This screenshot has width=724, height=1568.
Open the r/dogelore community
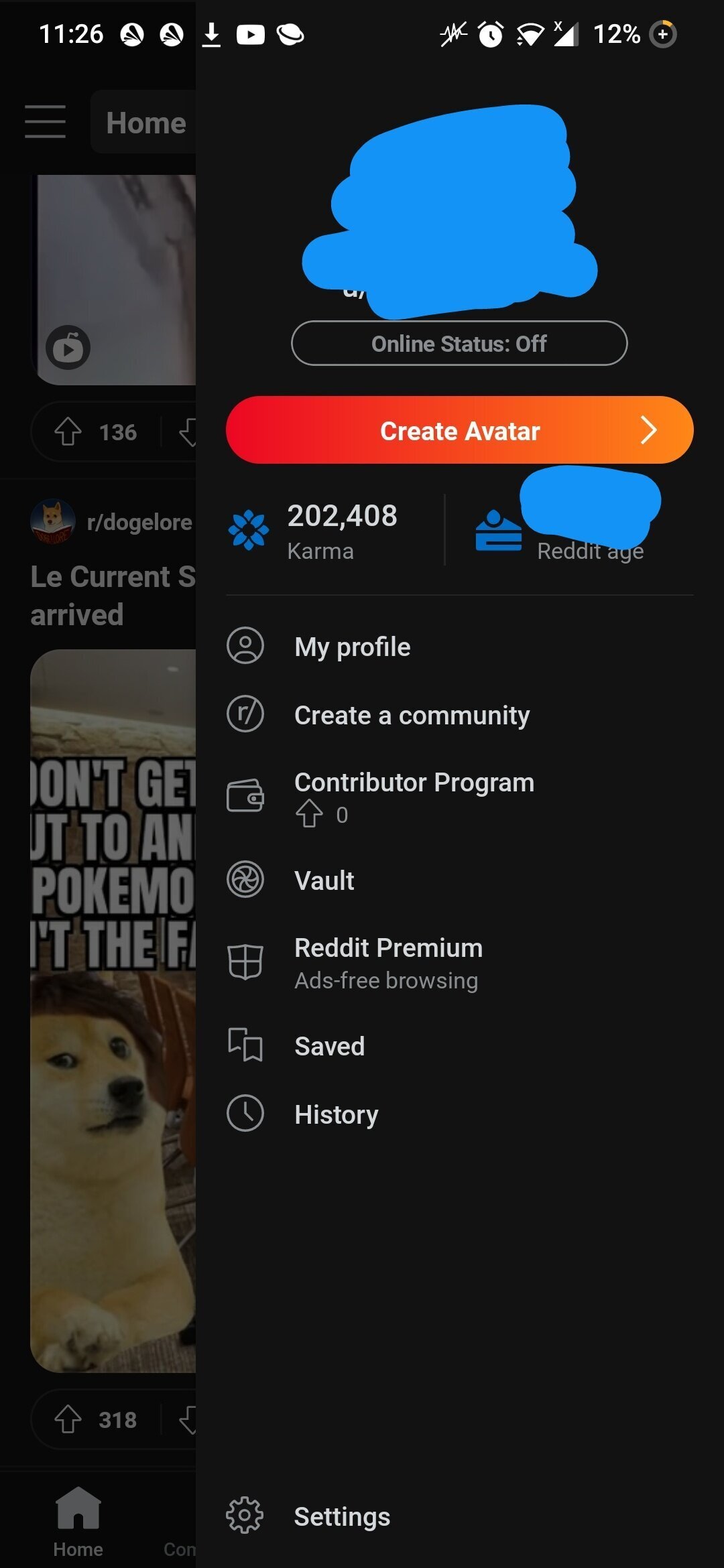coord(139,522)
